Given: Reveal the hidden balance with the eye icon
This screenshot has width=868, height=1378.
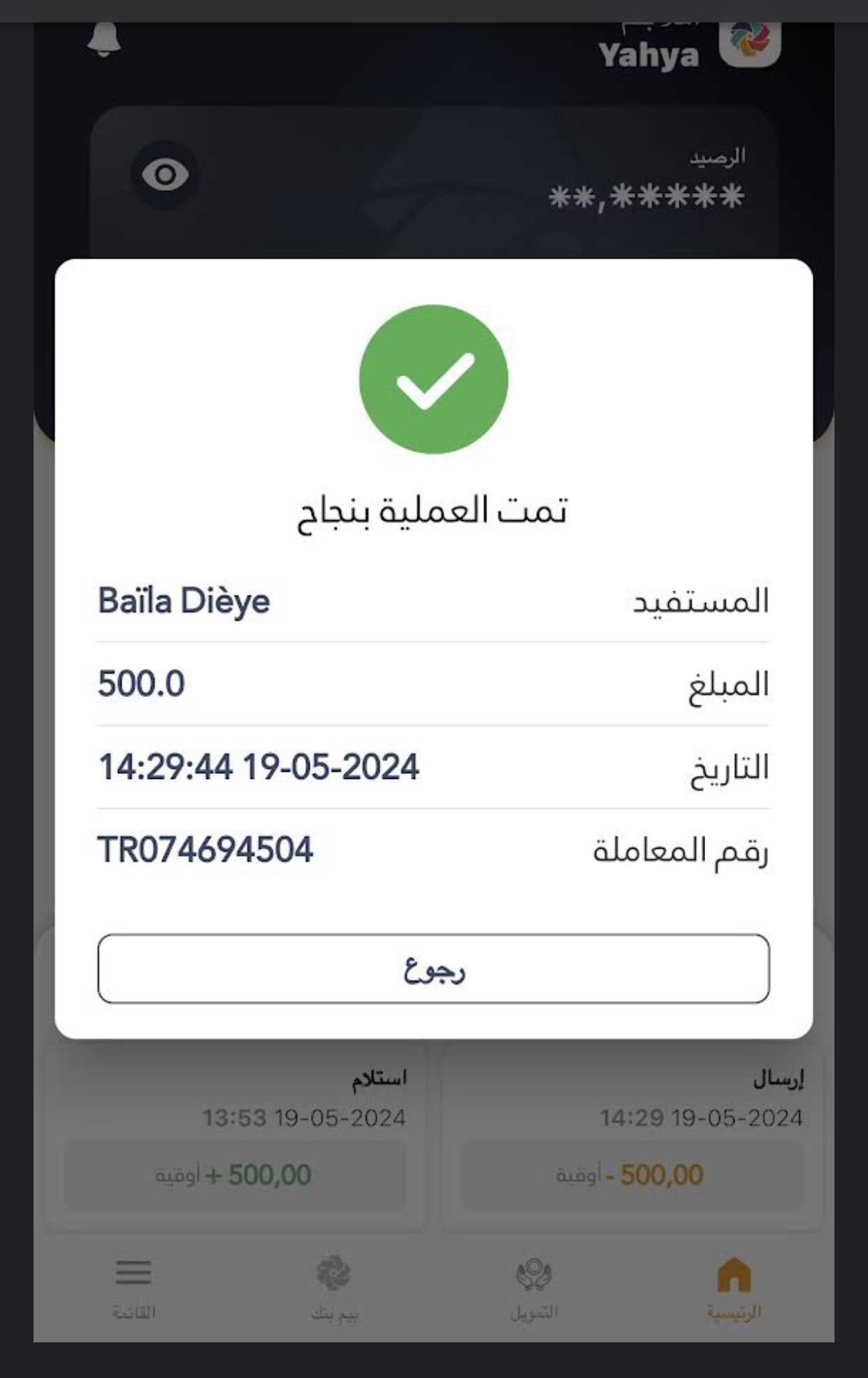Looking at the screenshot, I should 165,175.
